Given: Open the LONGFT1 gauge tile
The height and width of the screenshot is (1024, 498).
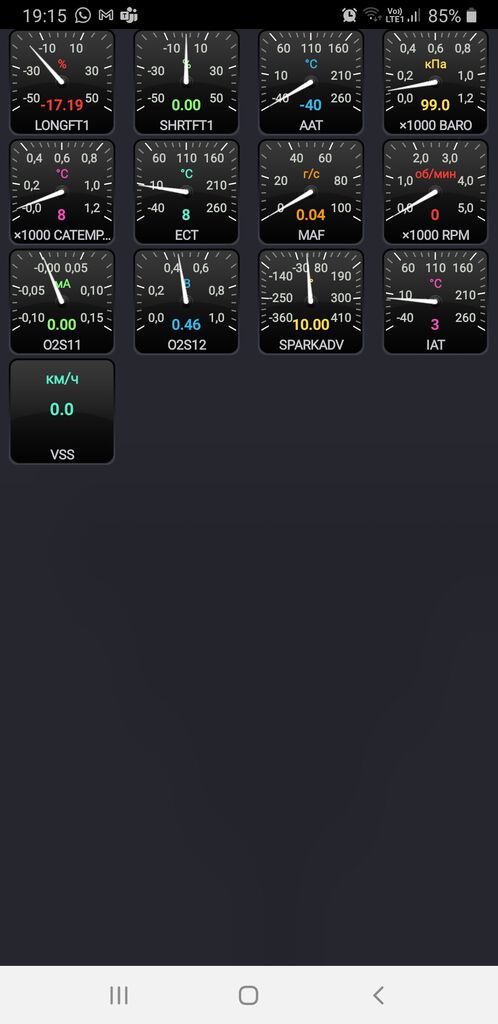Looking at the screenshot, I should (62, 82).
